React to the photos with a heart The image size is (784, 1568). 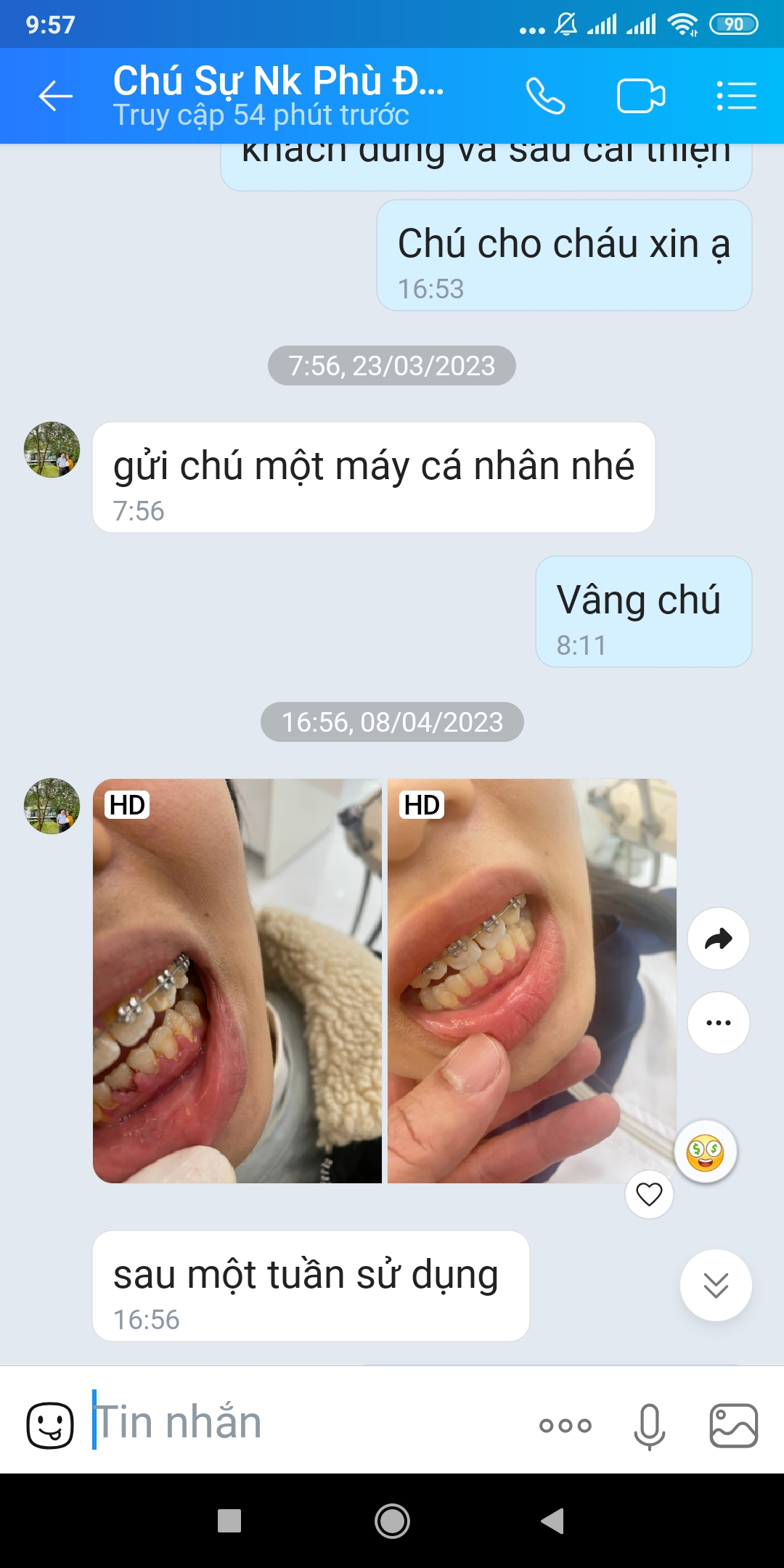(x=649, y=1194)
